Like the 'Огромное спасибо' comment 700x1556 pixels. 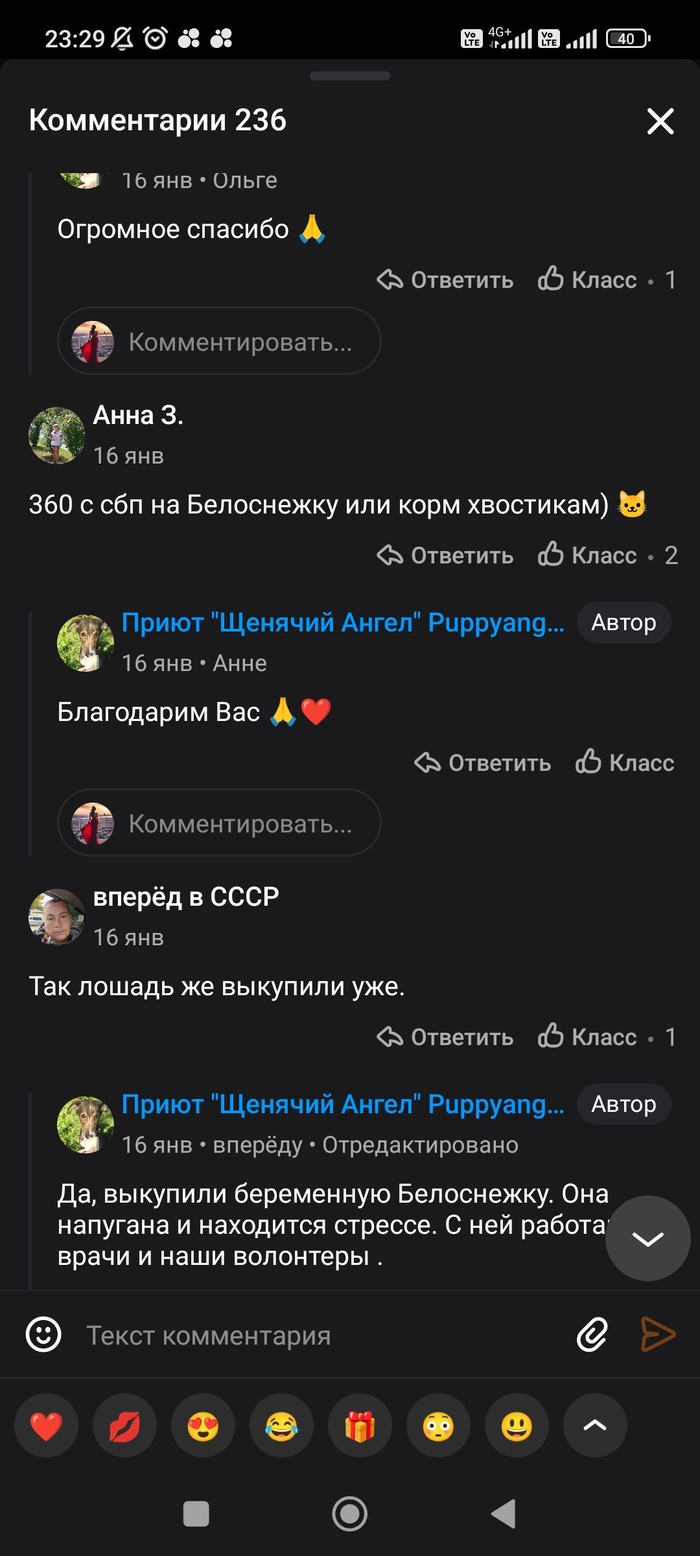588,280
